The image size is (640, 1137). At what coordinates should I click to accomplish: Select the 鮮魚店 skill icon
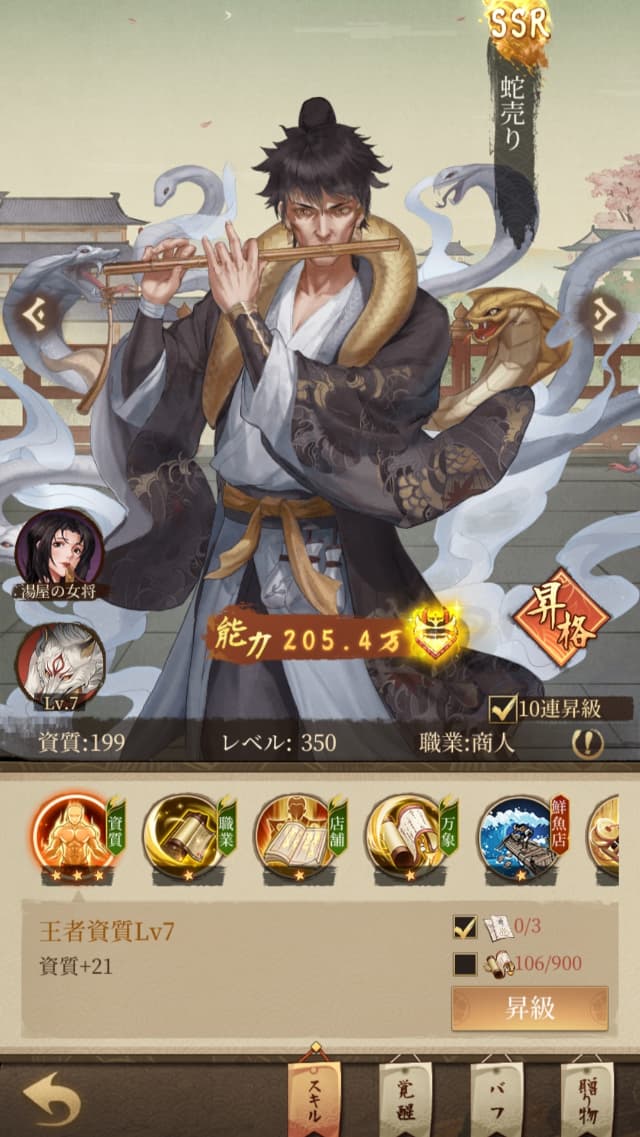point(517,837)
